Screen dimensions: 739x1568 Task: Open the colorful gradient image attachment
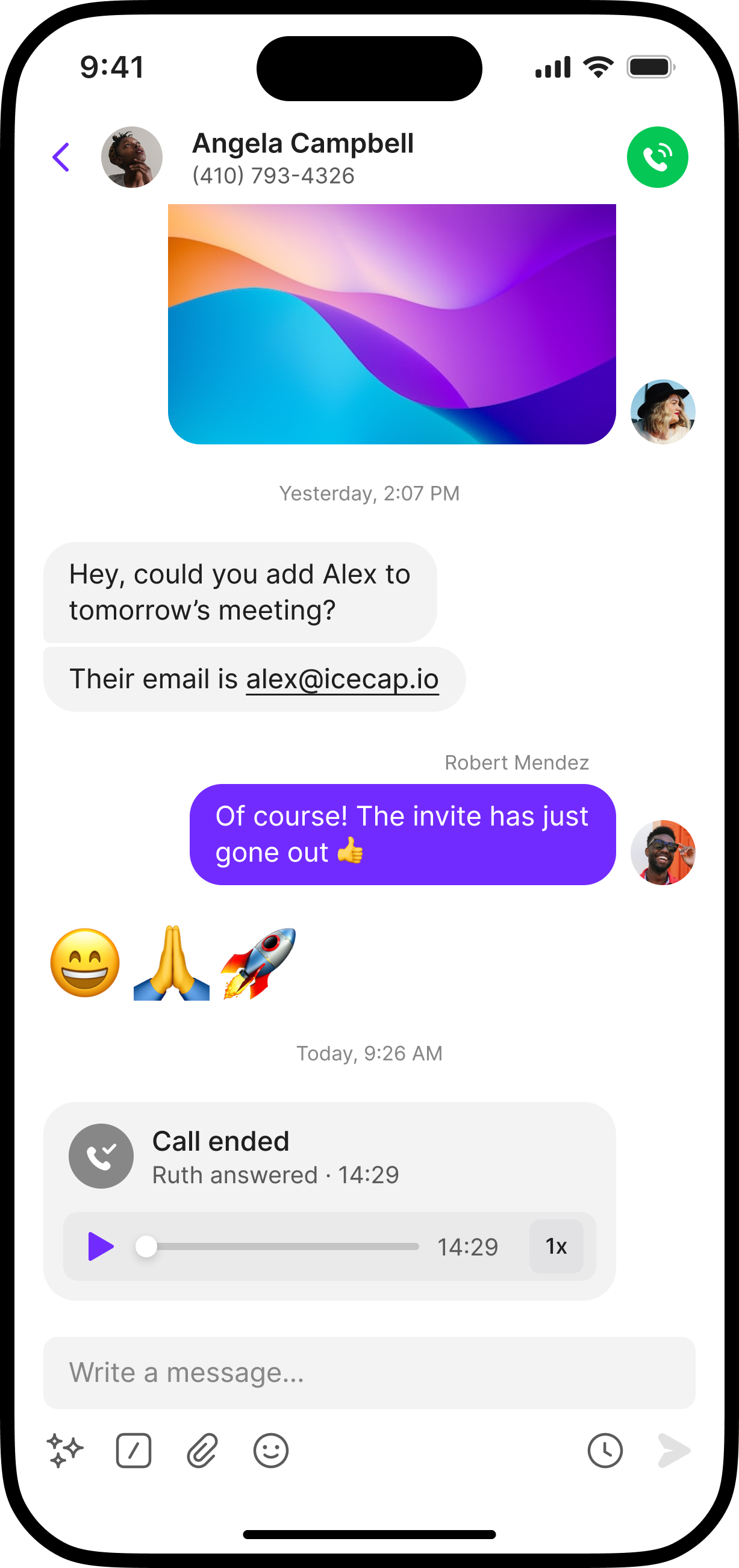[x=391, y=324]
